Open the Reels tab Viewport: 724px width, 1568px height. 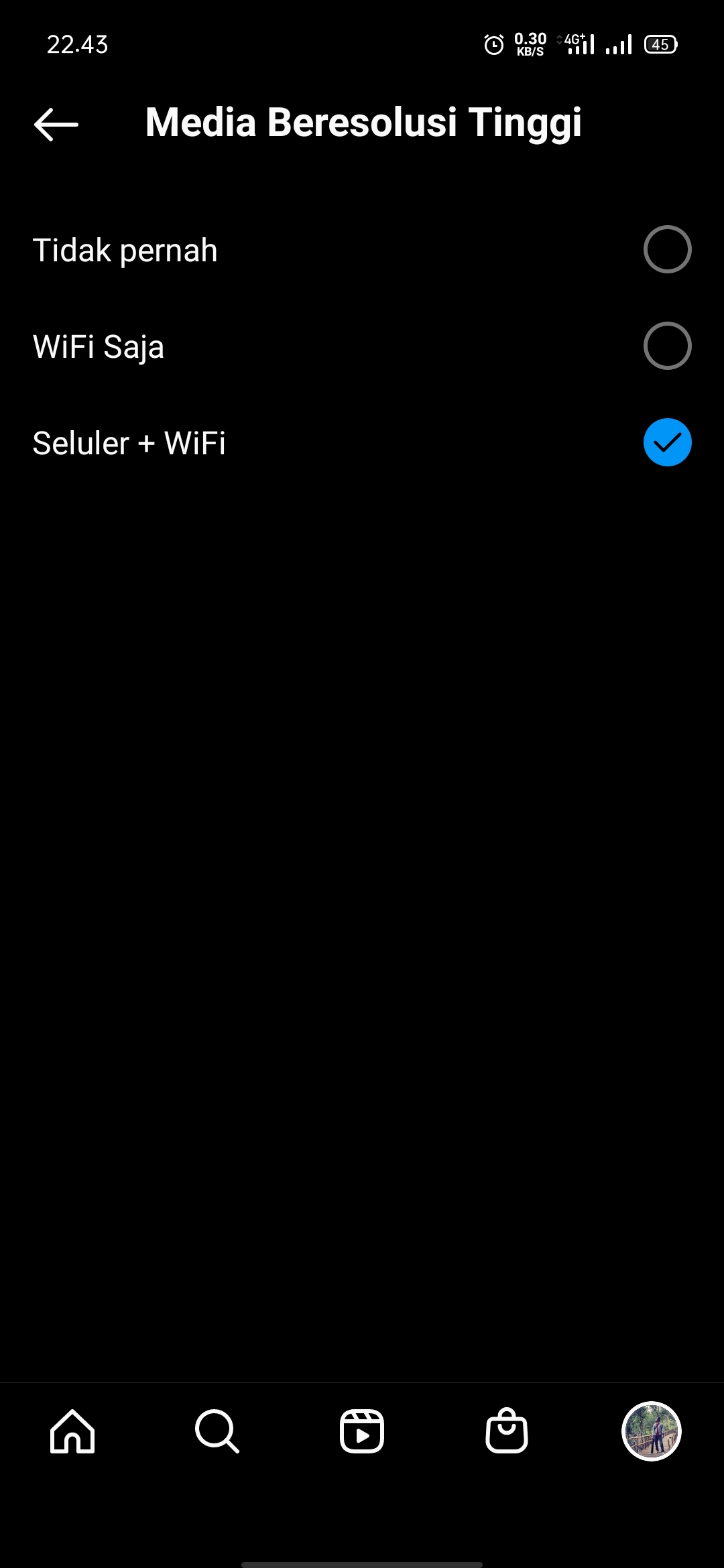click(x=362, y=1431)
